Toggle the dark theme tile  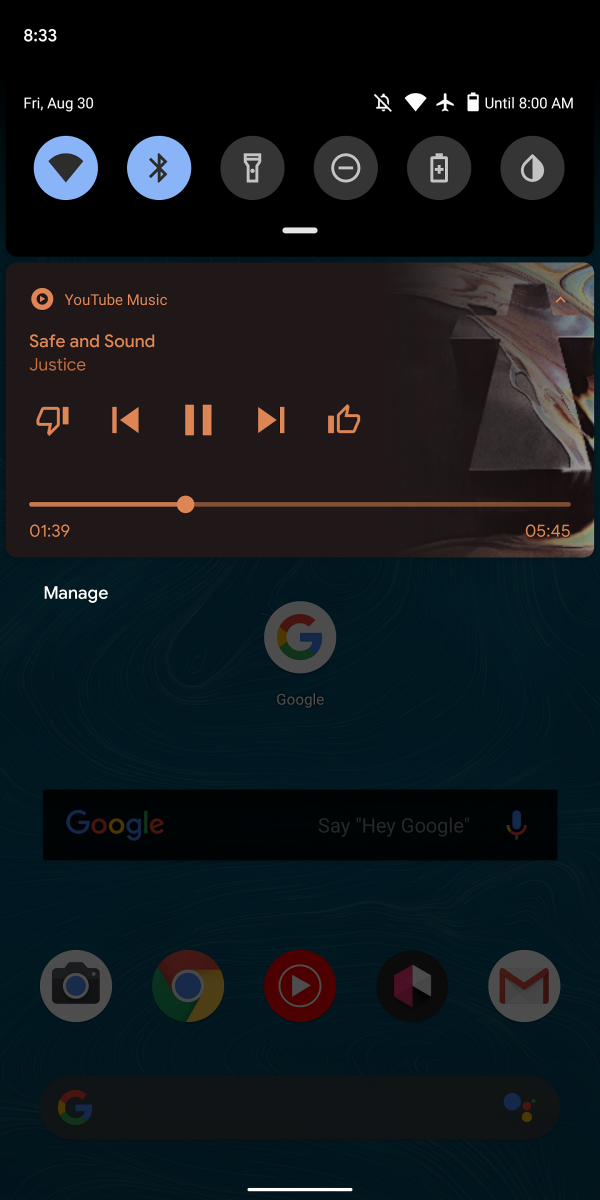pos(533,168)
